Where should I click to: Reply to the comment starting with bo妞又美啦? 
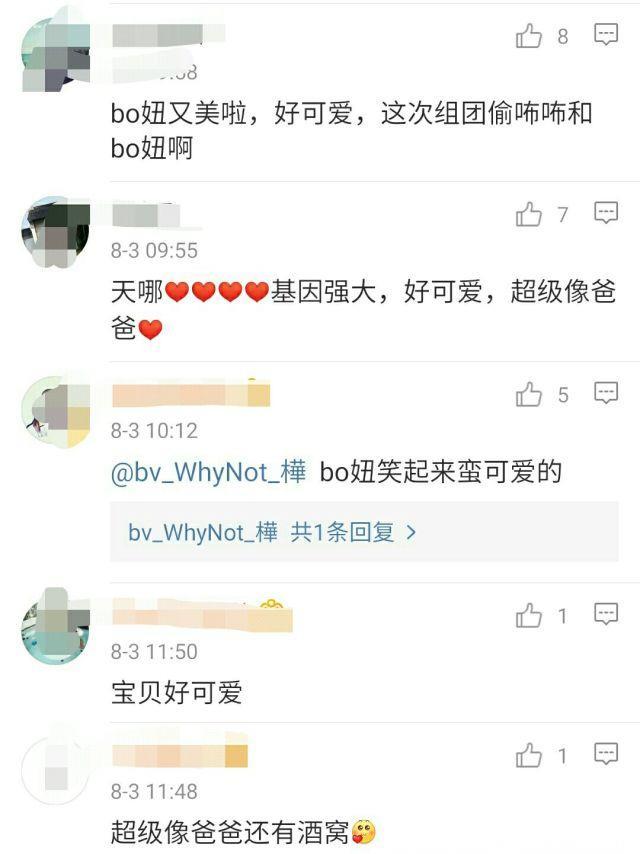point(606,36)
